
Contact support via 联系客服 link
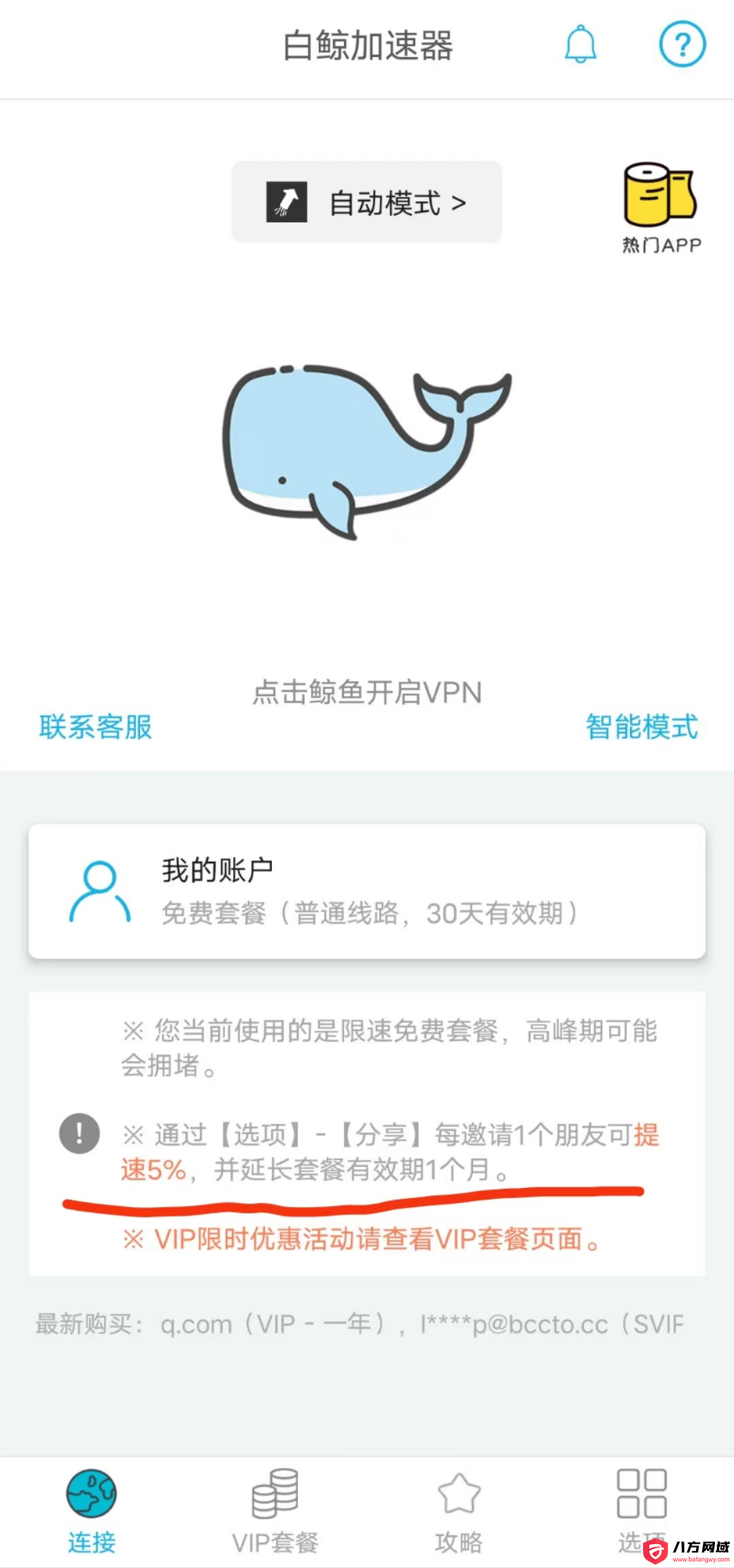tap(95, 727)
